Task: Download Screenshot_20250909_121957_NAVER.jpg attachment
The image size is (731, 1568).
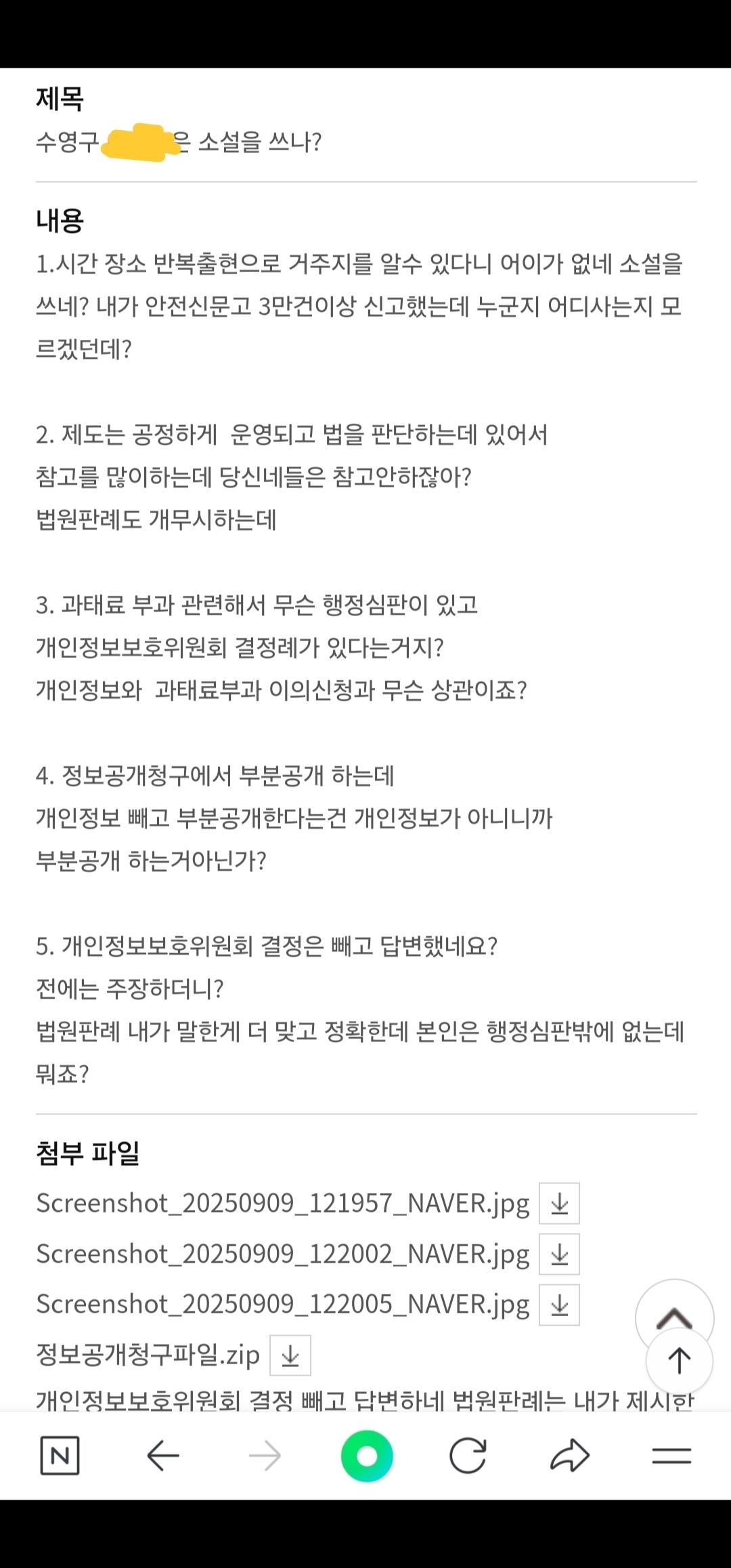Action: pos(559,1203)
